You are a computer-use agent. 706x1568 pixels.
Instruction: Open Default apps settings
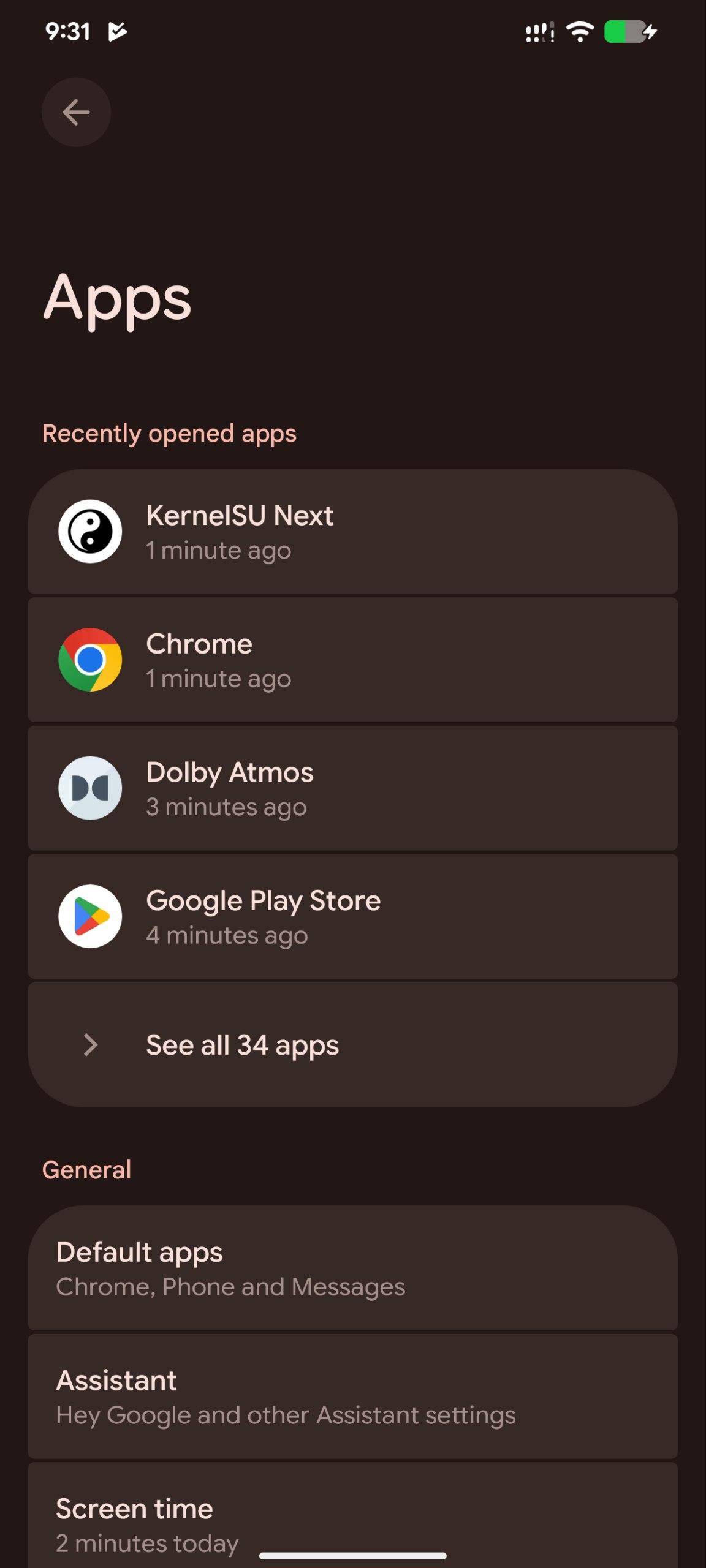[x=352, y=1268]
